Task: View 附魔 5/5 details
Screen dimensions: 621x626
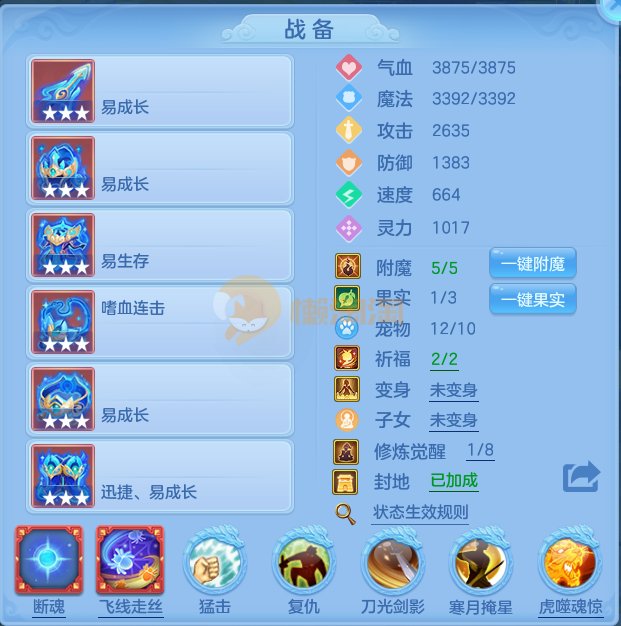Action: (x=444, y=268)
